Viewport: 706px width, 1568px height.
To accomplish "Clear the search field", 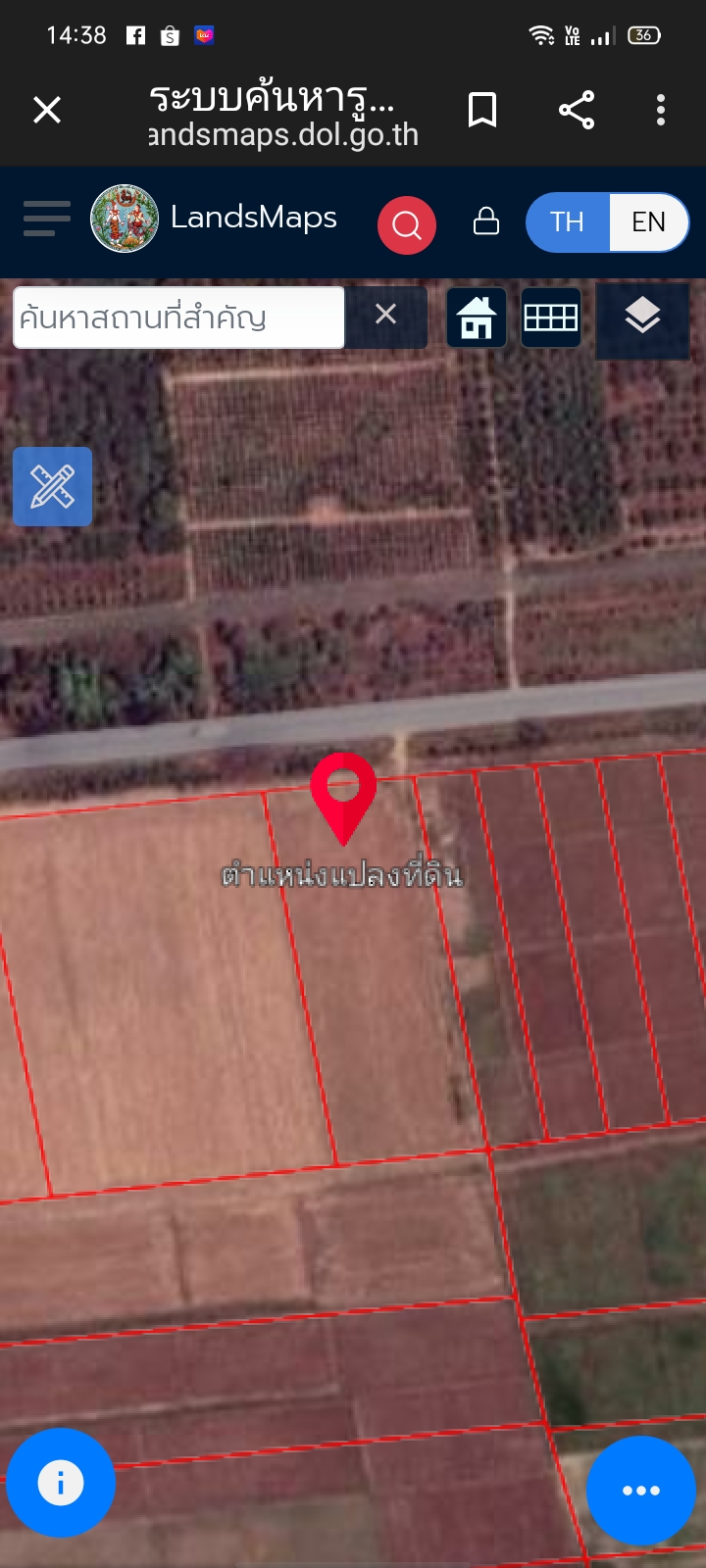I will (386, 315).
